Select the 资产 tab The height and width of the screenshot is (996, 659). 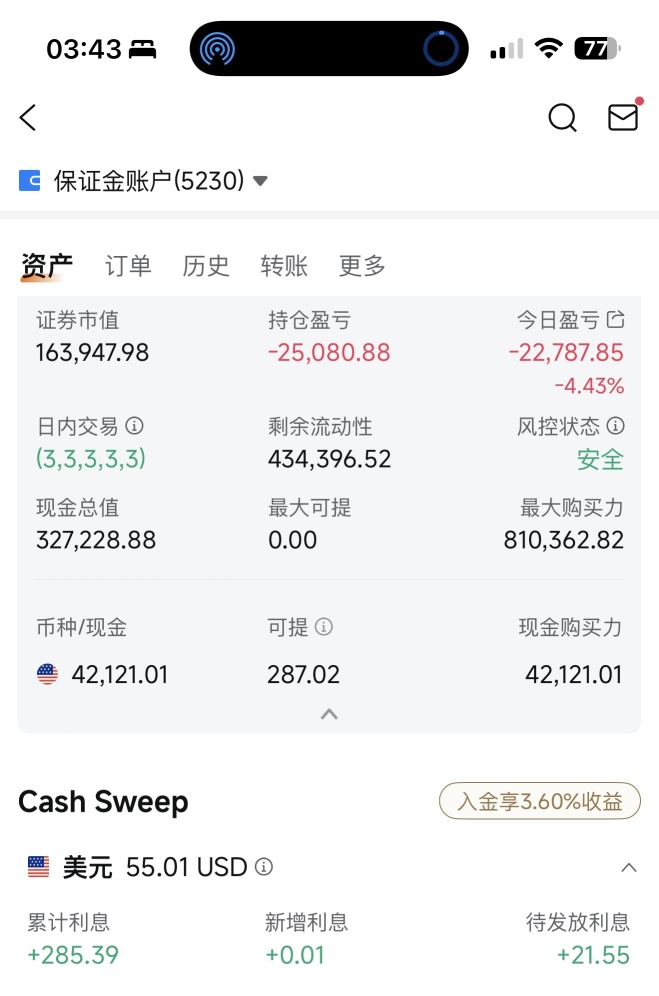pos(47,266)
